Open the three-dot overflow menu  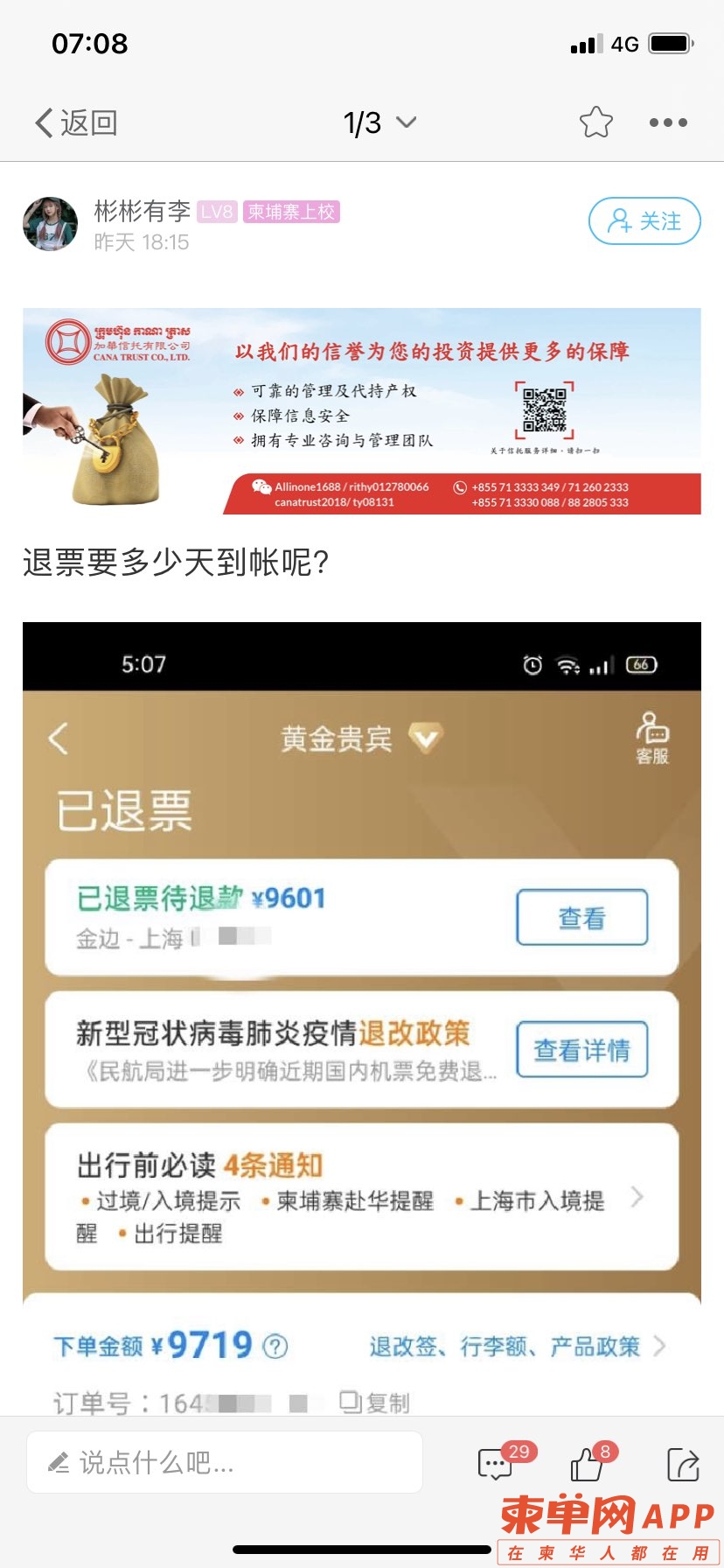pyautogui.click(x=668, y=122)
